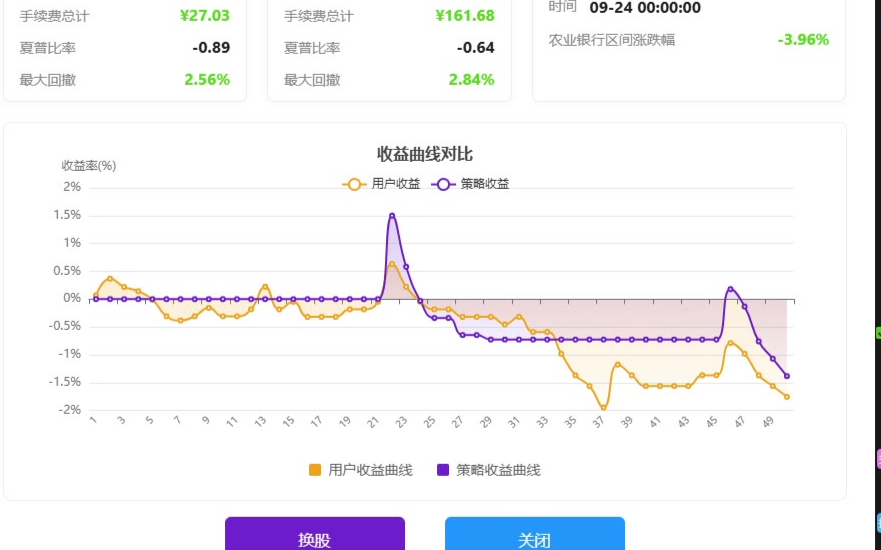Tap the 换股 button
This screenshot has width=881, height=550.
[x=314, y=537]
